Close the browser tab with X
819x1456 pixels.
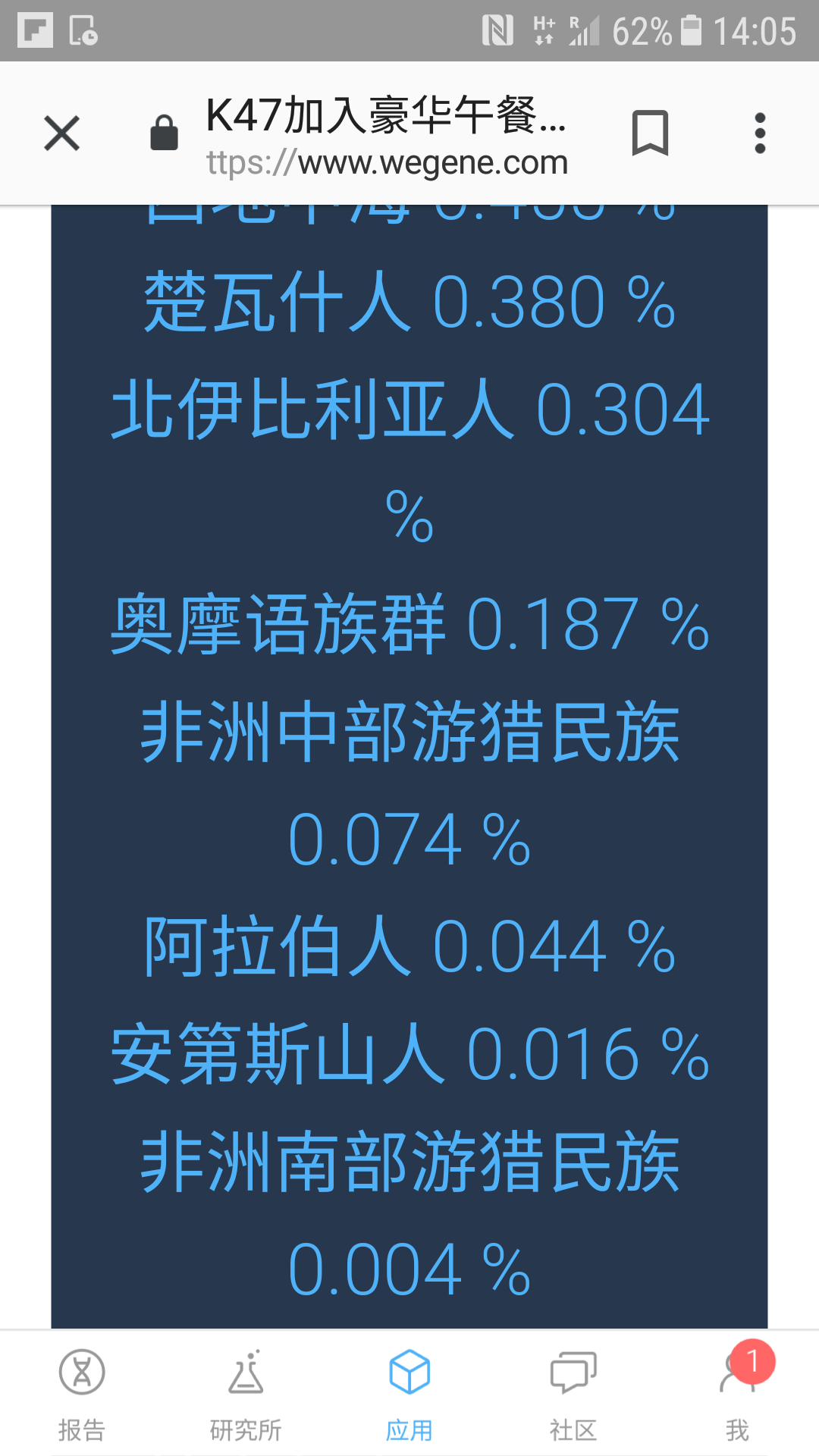point(62,133)
